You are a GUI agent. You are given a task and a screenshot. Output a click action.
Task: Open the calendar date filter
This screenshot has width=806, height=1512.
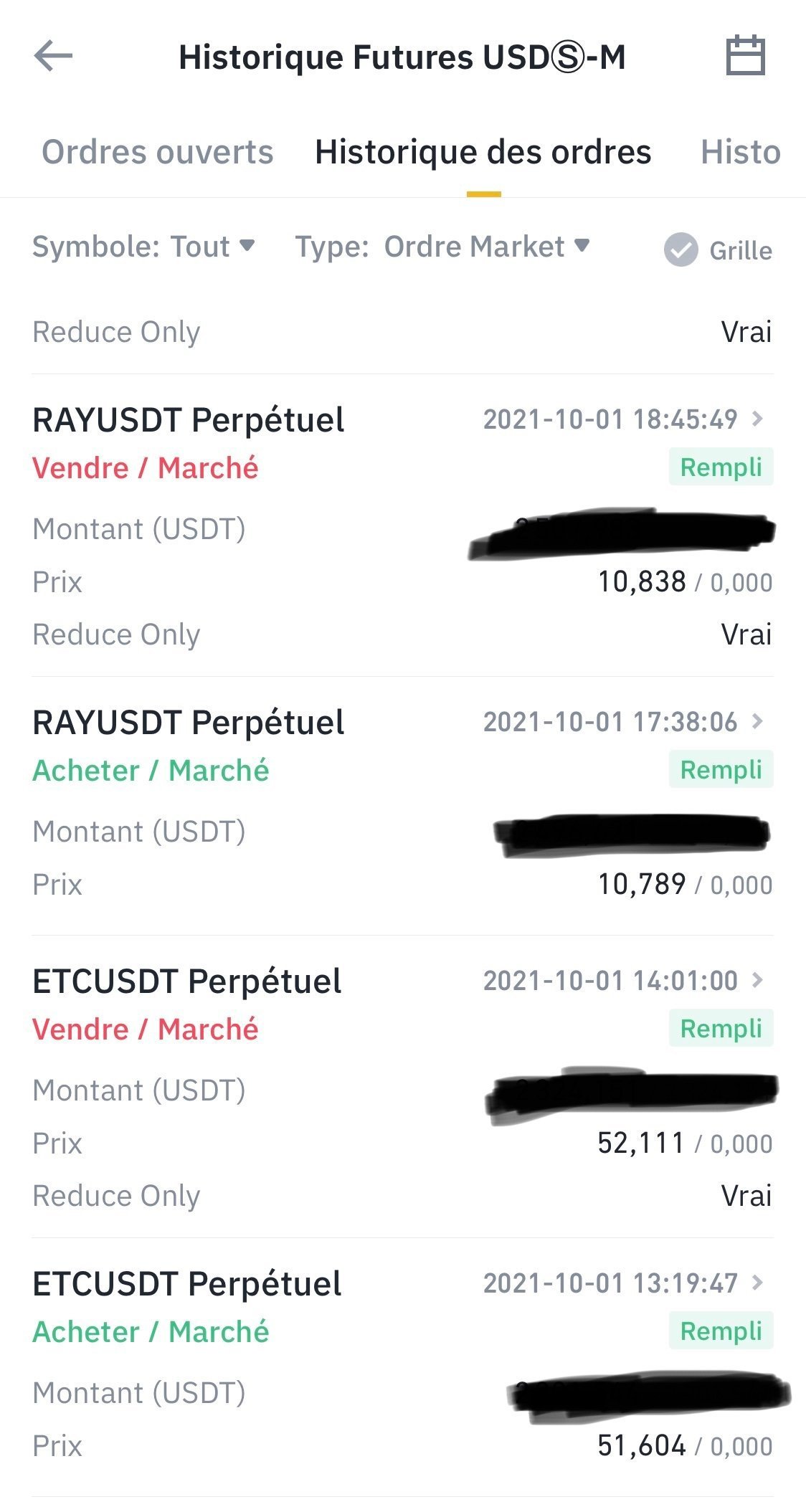coord(746,55)
